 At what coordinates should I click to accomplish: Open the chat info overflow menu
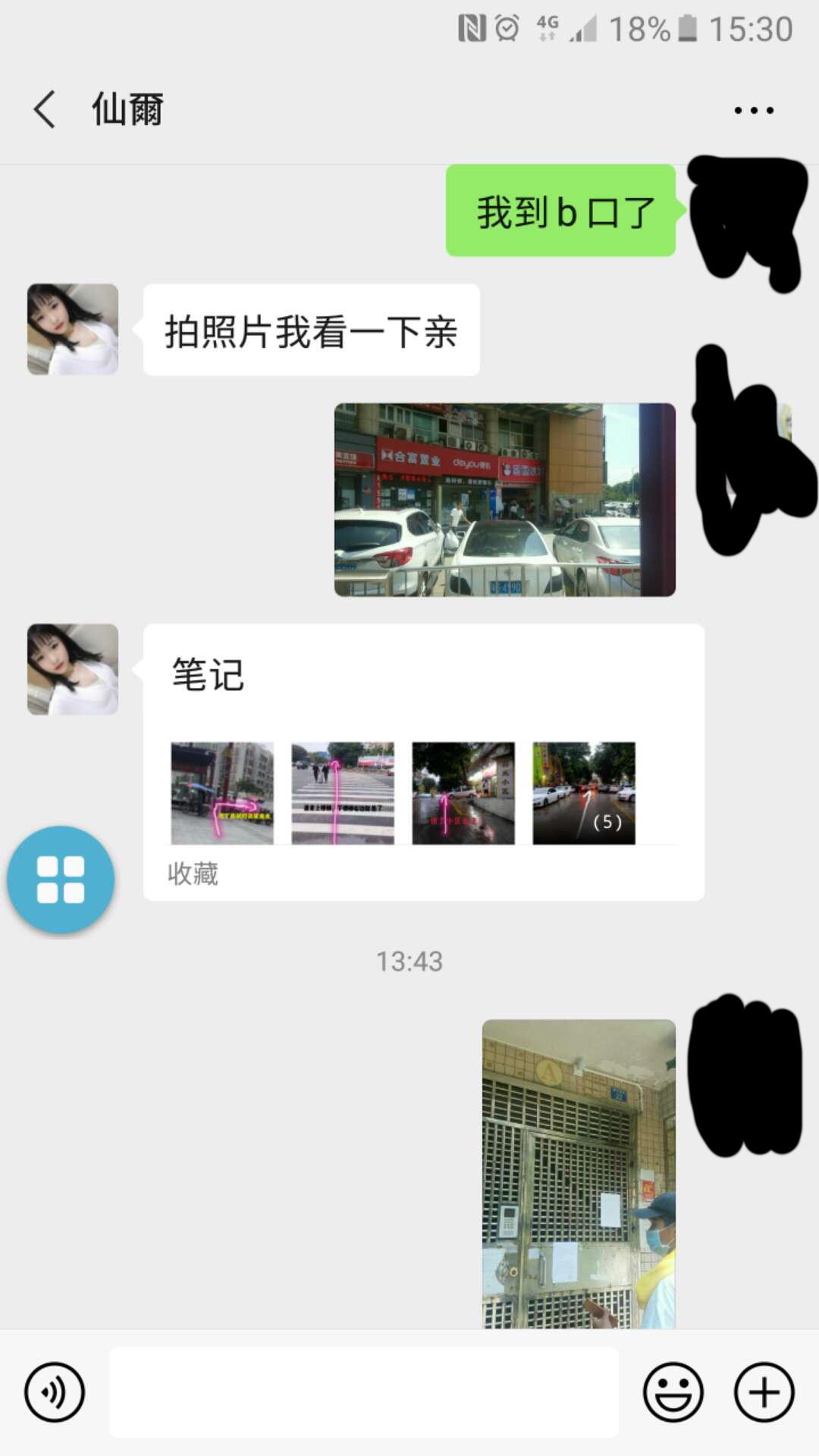point(753,111)
